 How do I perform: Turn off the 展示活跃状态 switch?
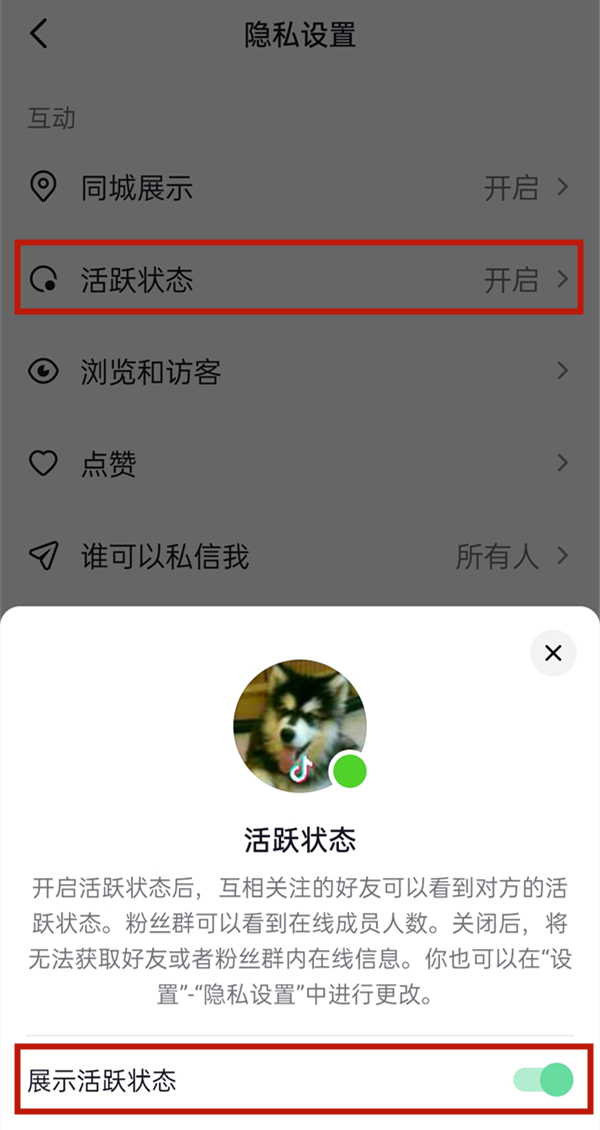pyautogui.click(x=543, y=1080)
